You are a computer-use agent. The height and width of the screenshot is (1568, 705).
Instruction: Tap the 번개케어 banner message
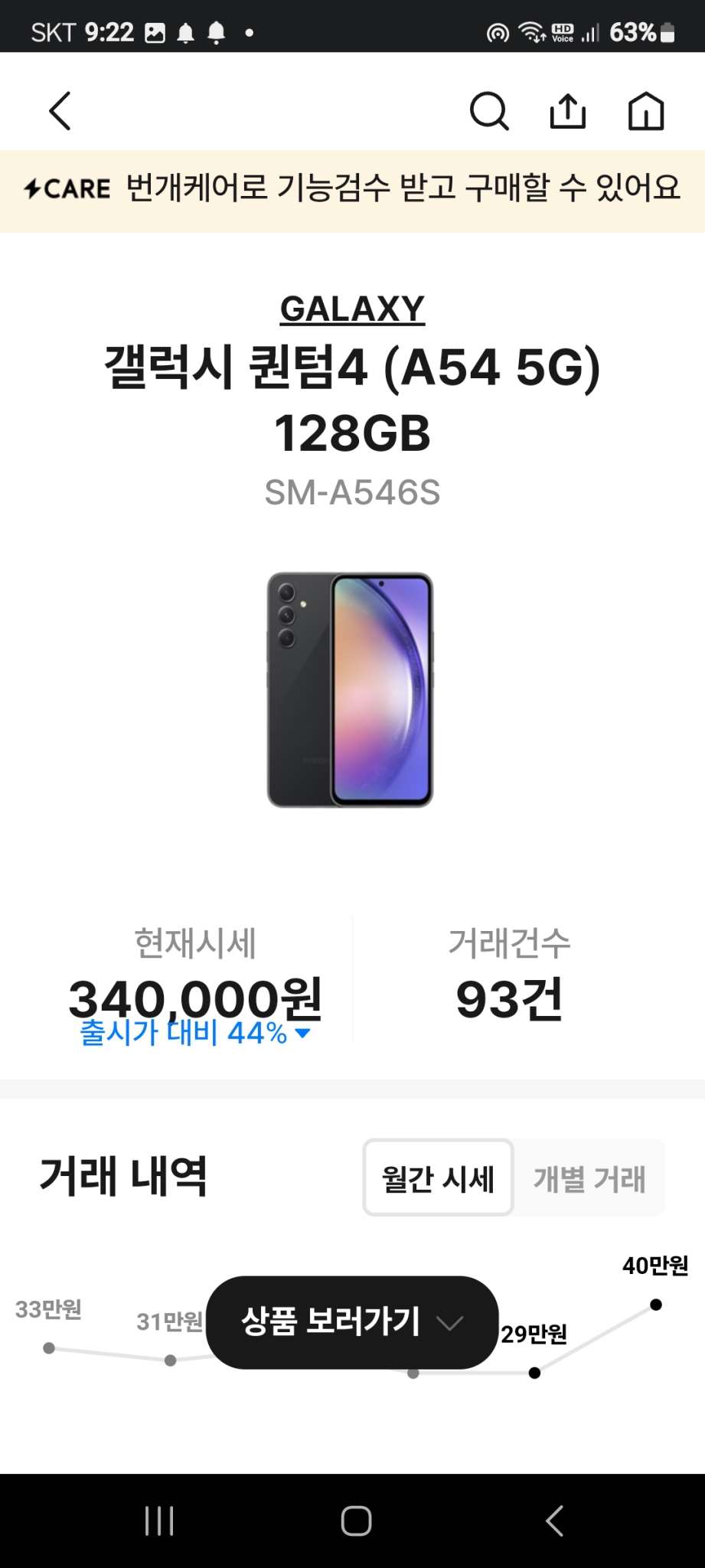click(403, 189)
